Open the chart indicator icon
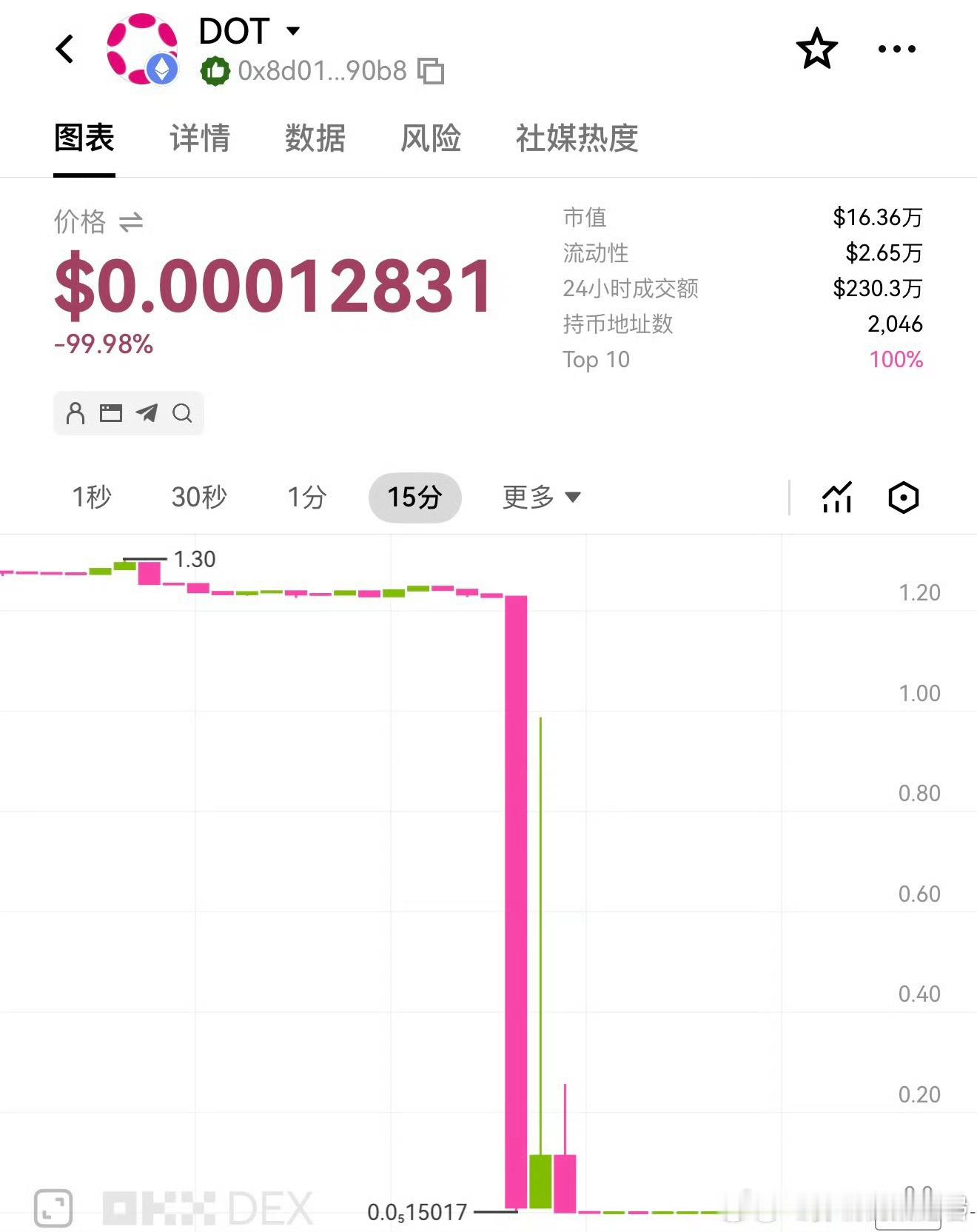 tap(836, 497)
